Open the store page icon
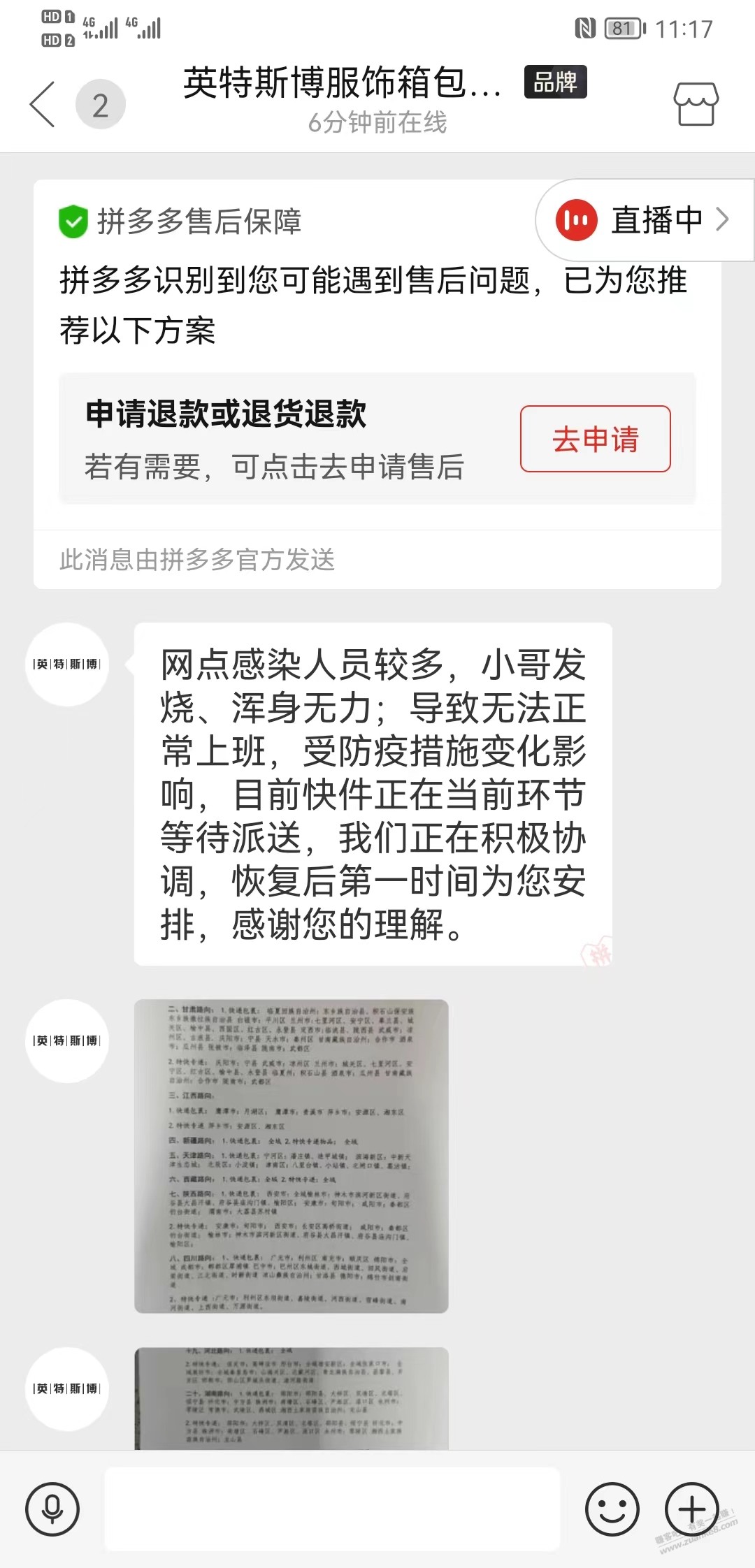This screenshot has height=1568, width=755. 696,104
